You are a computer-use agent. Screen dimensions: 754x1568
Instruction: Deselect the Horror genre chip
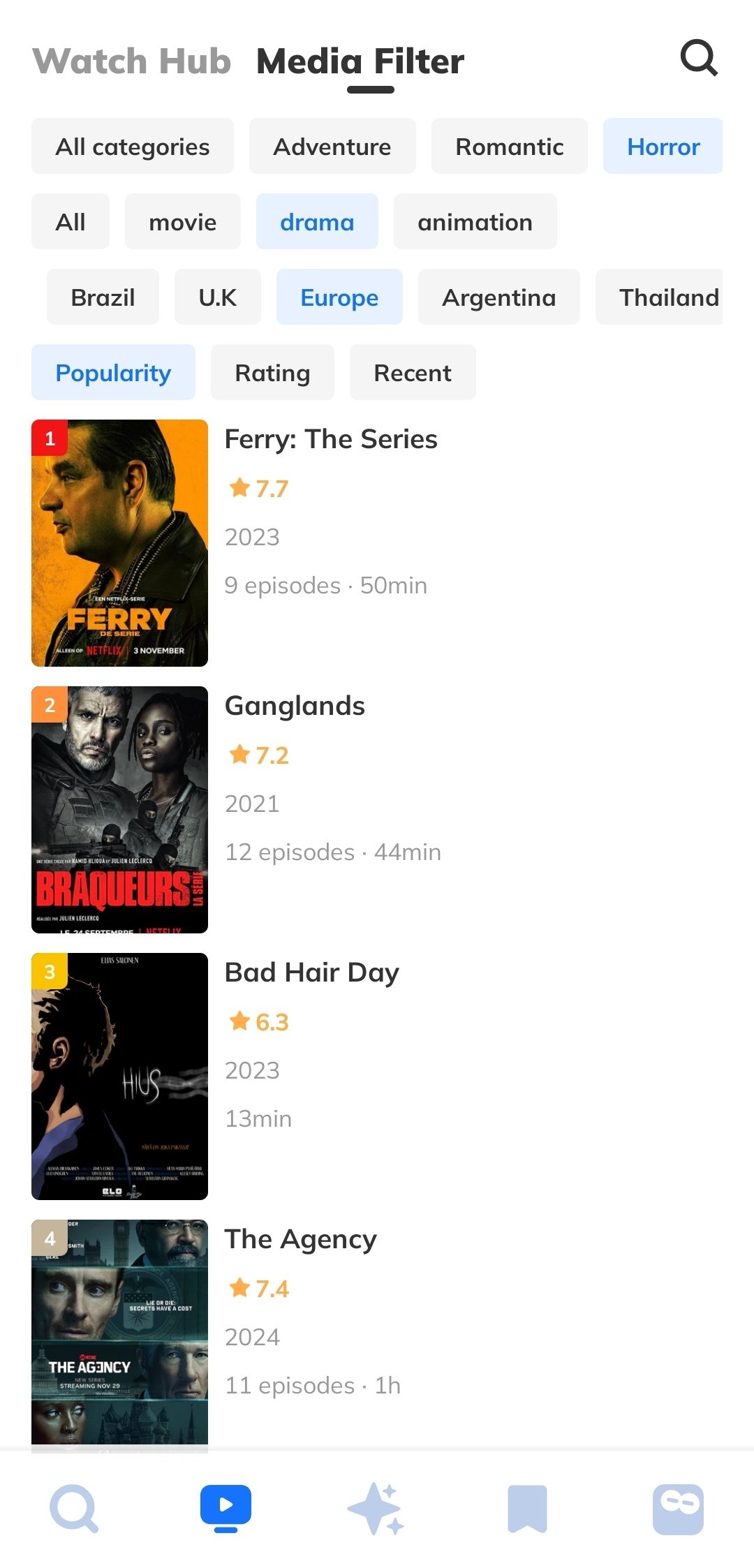point(663,147)
